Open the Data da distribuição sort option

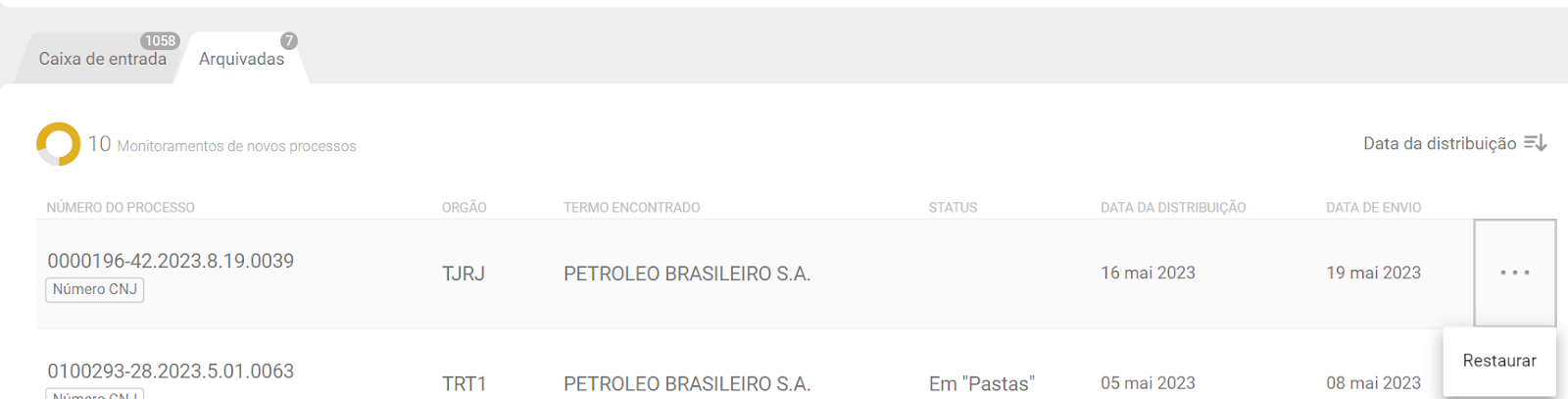[x=1454, y=144]
